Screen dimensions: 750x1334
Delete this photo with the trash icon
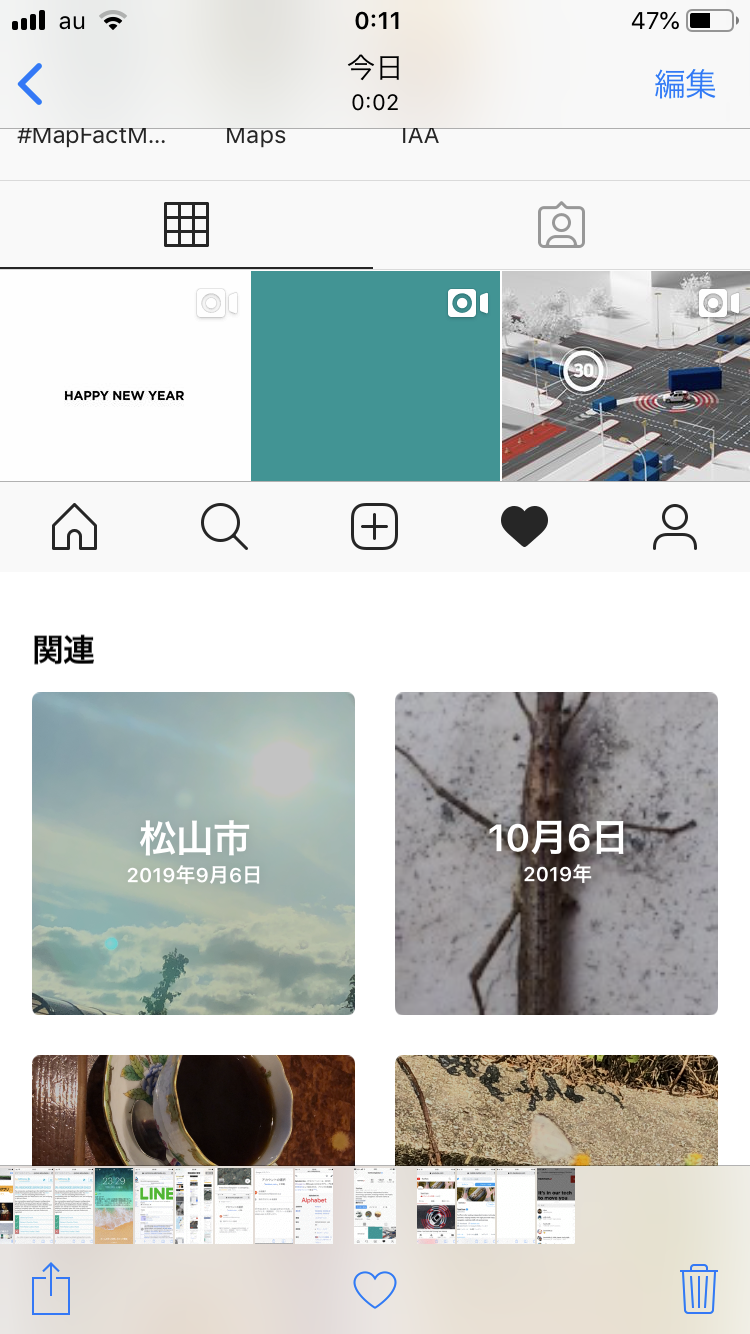click(x=698, y=1289)
